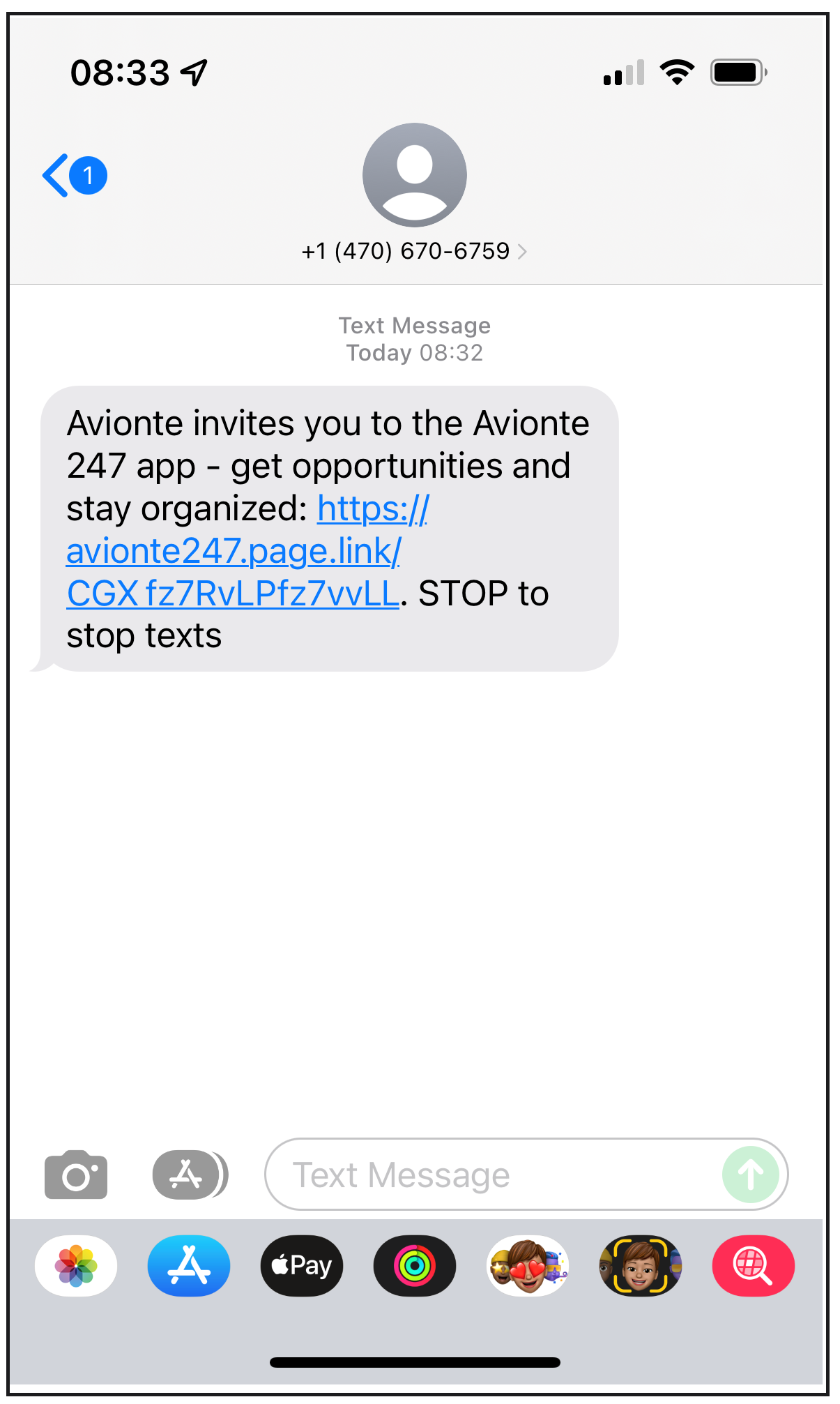Open the Memoji face capture app
840x1404 pixels.
click(x=641, y=1266)
